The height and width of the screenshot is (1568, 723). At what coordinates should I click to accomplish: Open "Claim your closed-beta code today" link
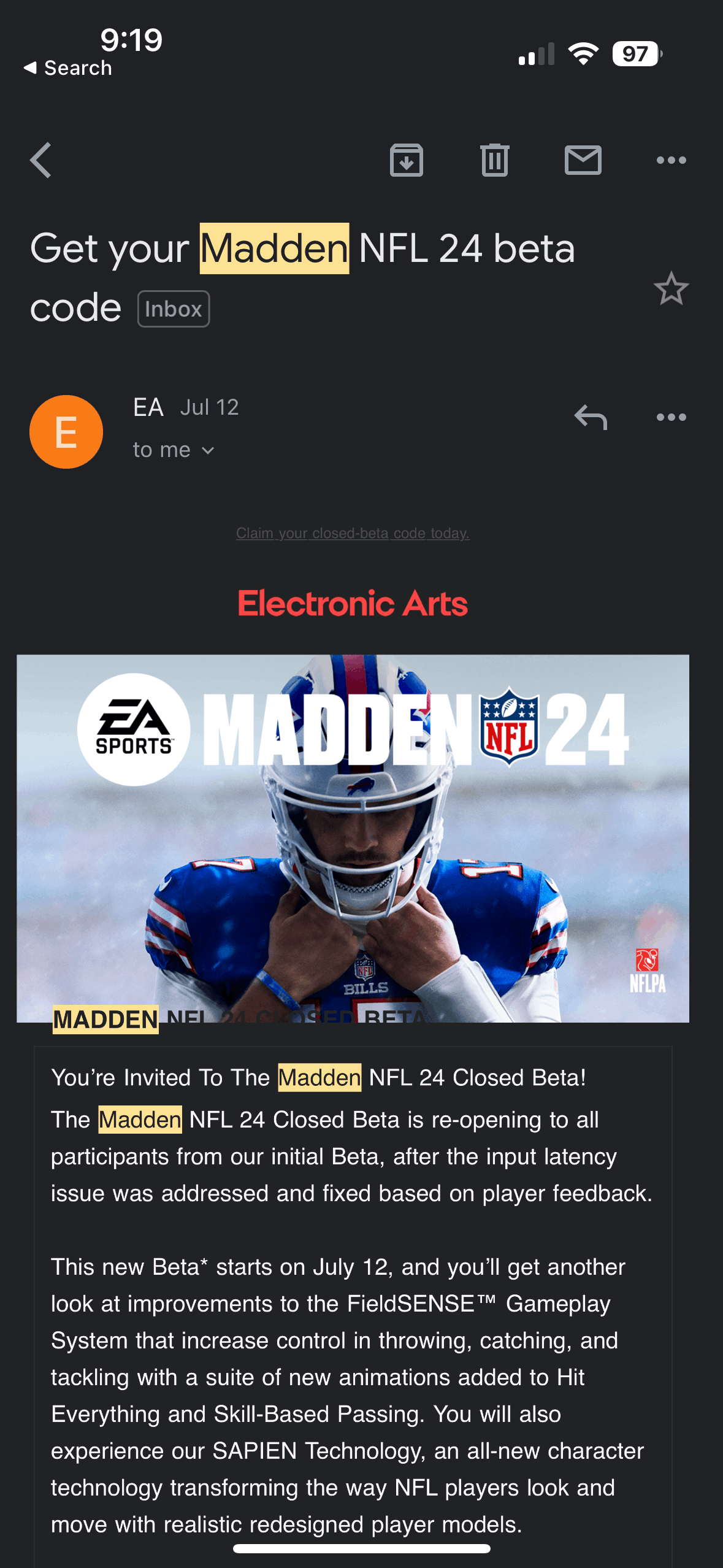tap(353, 534)
